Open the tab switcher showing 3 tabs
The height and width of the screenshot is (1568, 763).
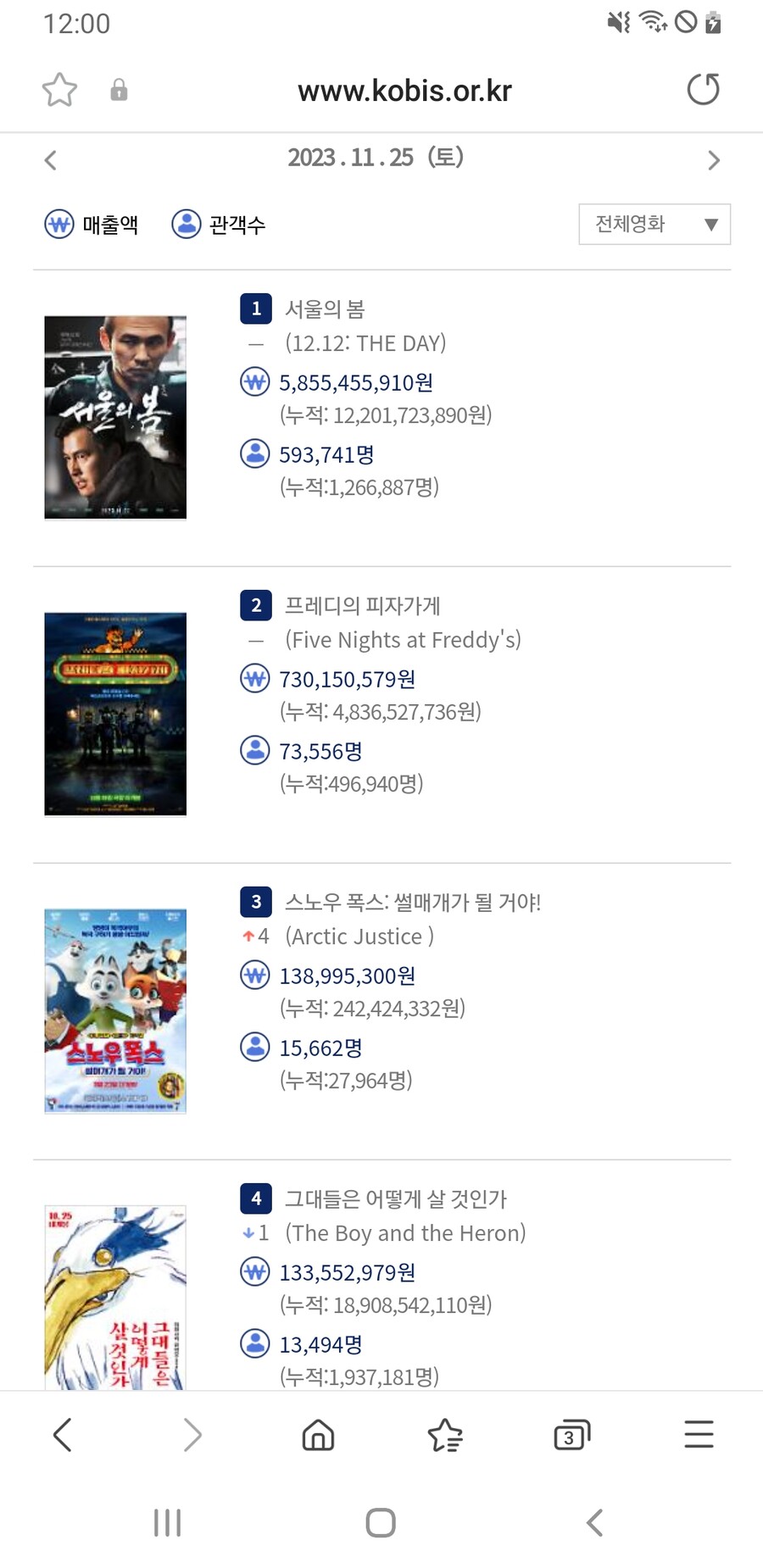[571, 1435]
